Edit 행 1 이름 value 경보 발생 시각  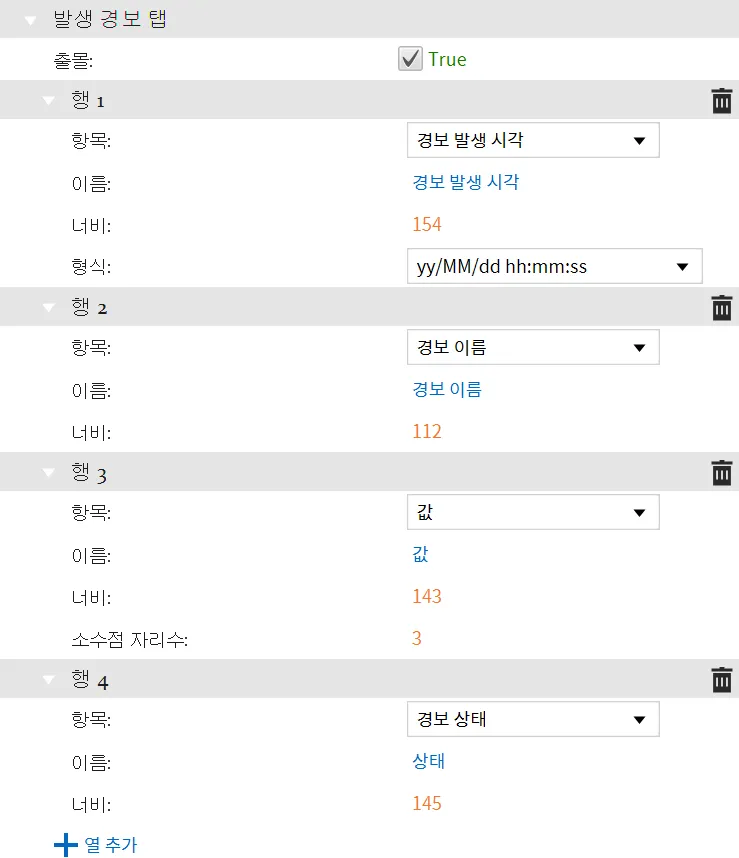click(466, 183)
